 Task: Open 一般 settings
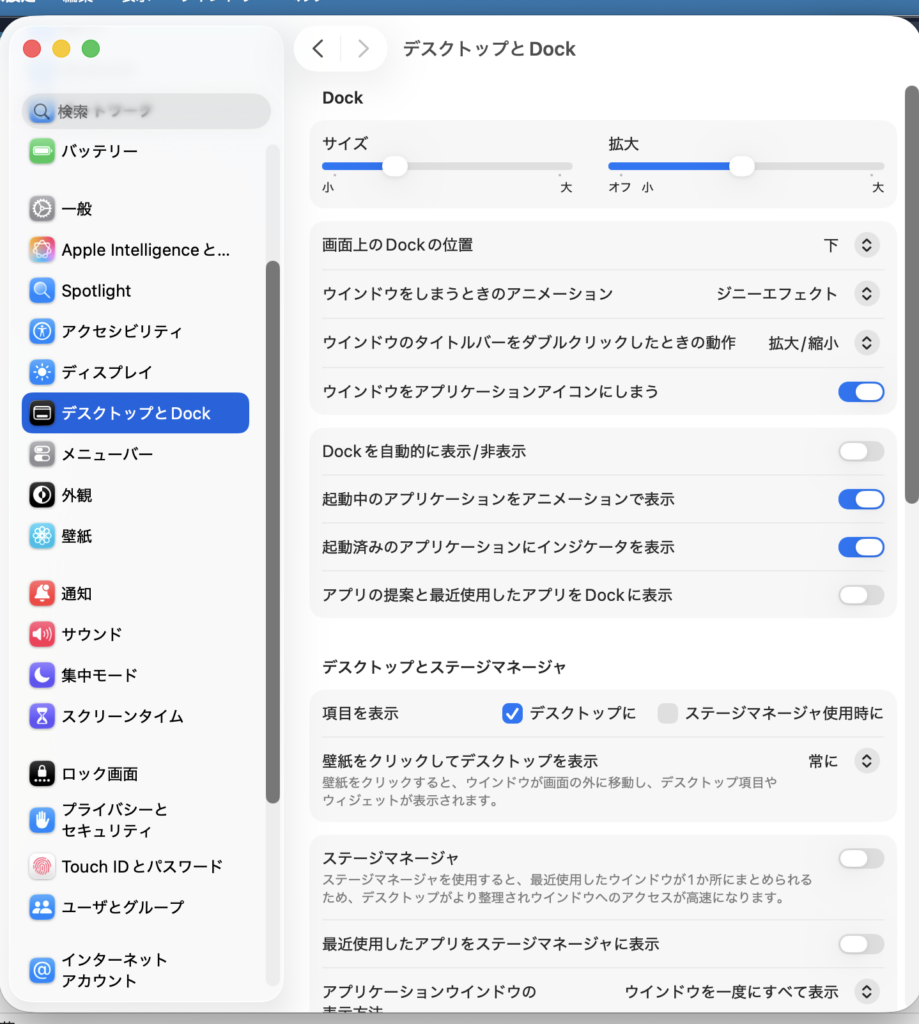point(76,209)
